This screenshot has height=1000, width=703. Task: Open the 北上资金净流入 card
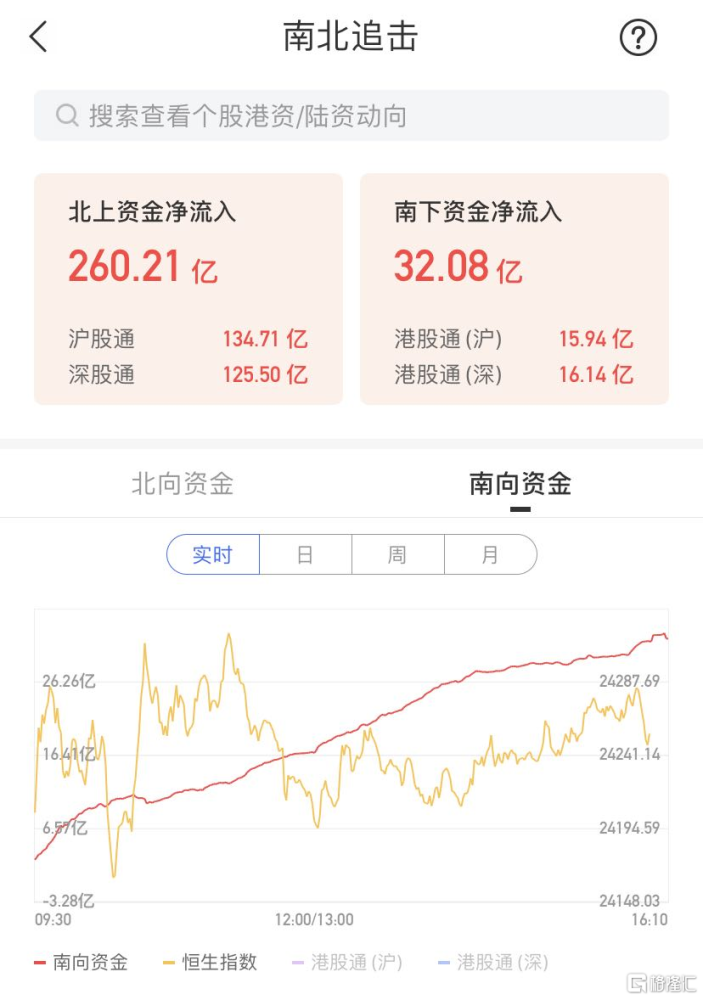click(x=188, y=289)
